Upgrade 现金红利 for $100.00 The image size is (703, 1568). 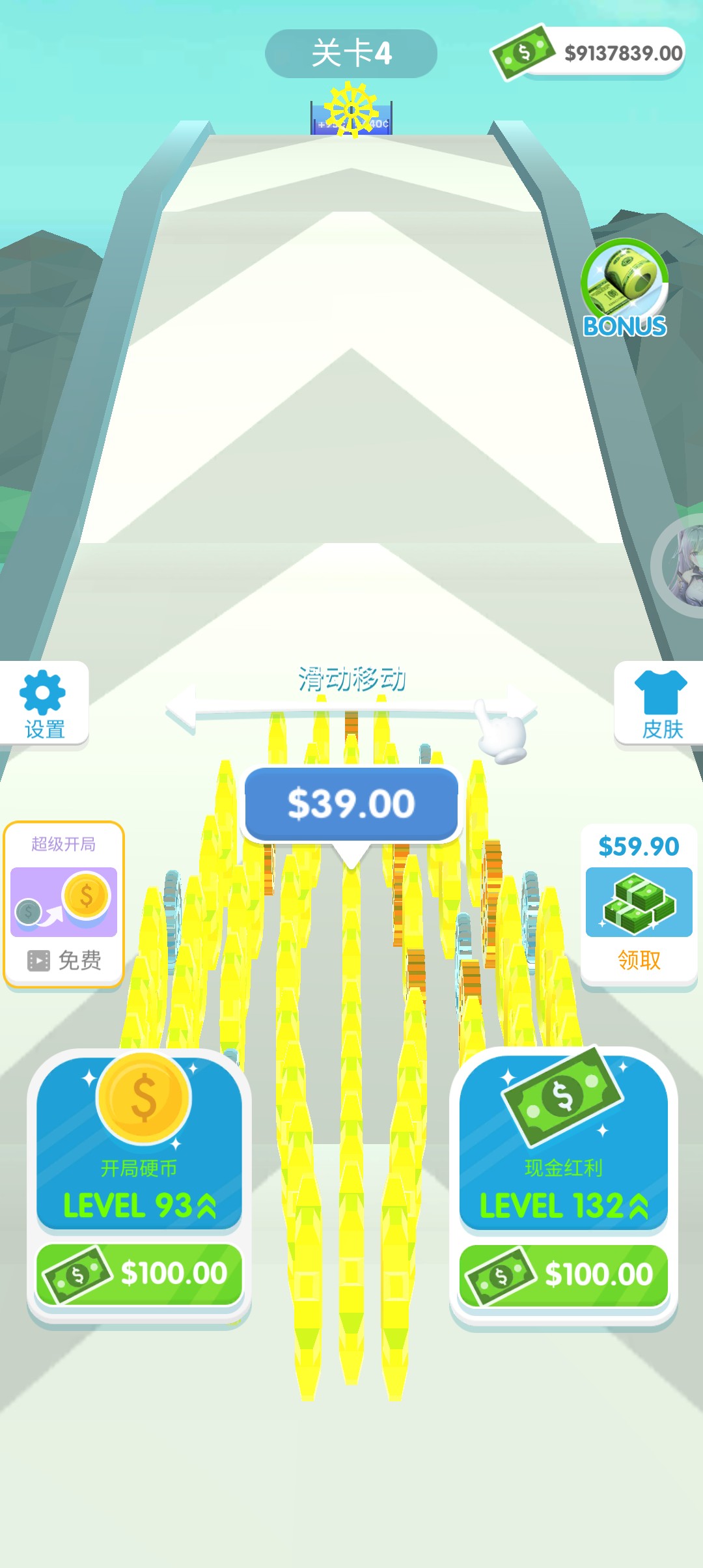pyautogui.click(x=563, y=1275)
